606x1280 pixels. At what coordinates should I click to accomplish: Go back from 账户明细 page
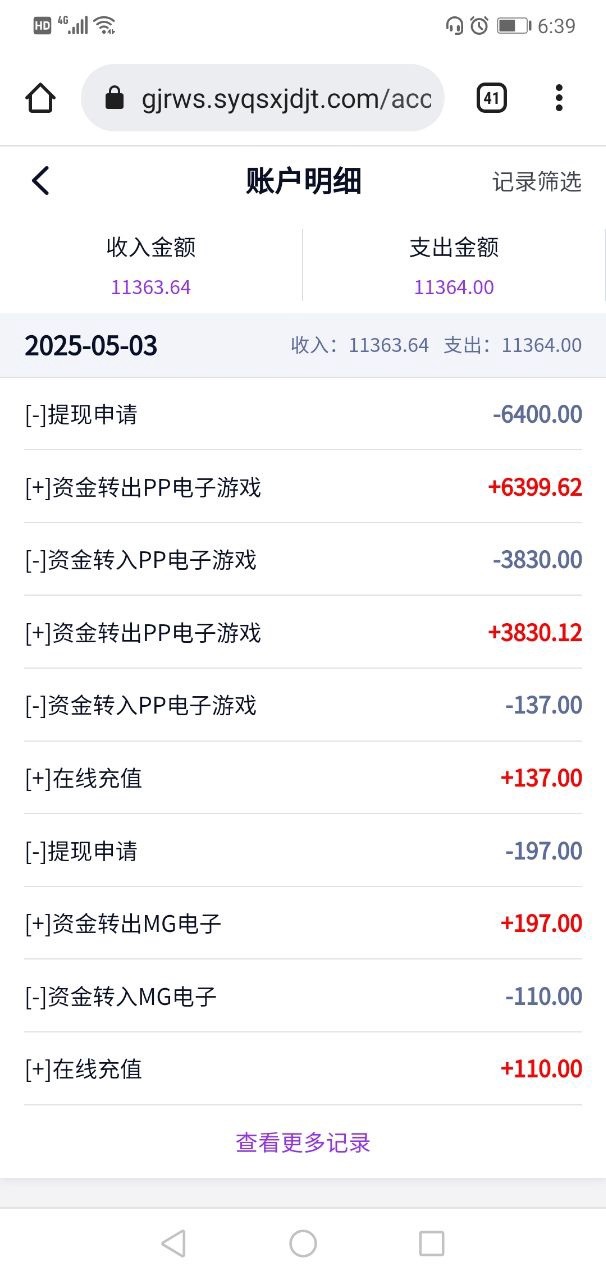pyautogui.click(x=40, y=181)
